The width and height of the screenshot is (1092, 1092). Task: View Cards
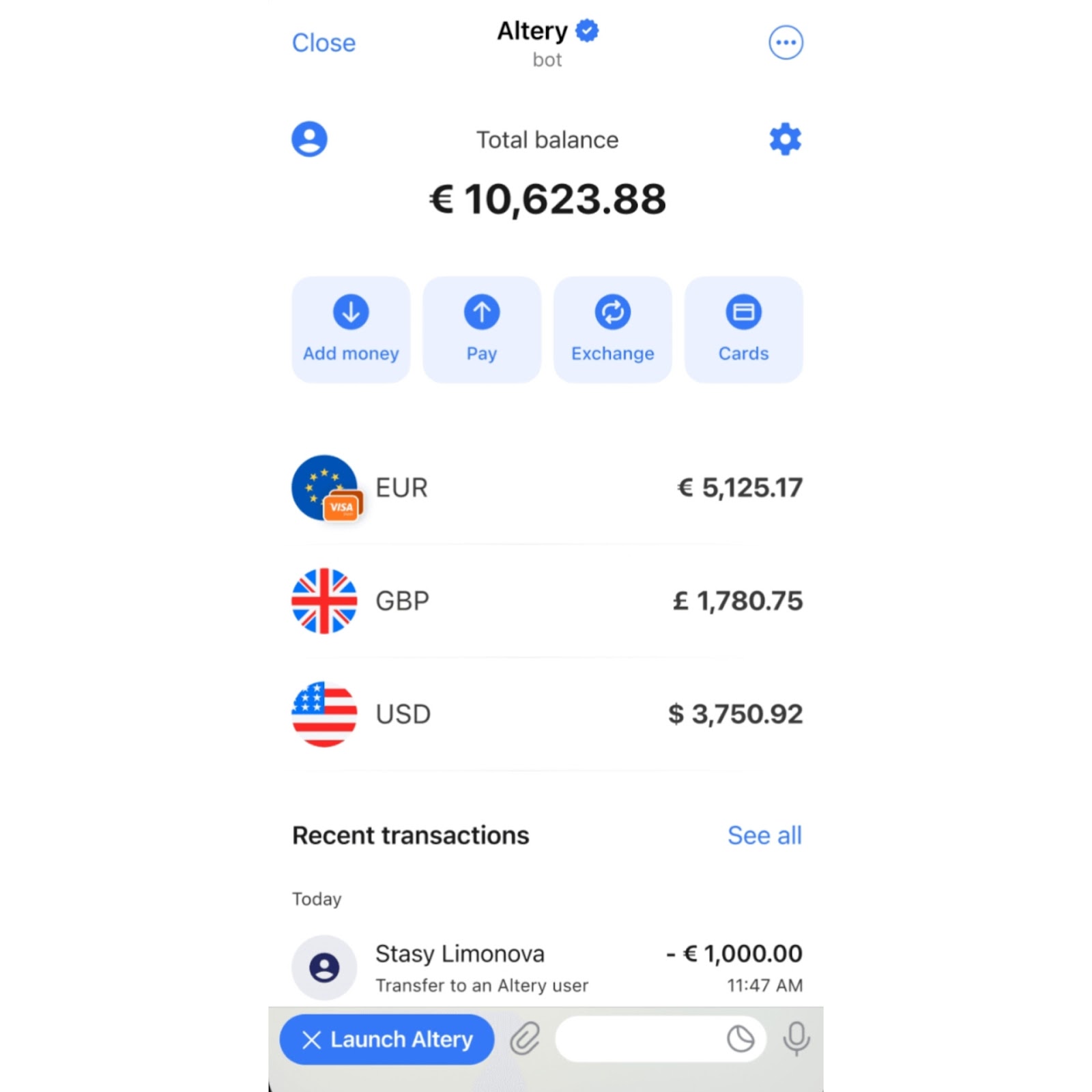743,330
